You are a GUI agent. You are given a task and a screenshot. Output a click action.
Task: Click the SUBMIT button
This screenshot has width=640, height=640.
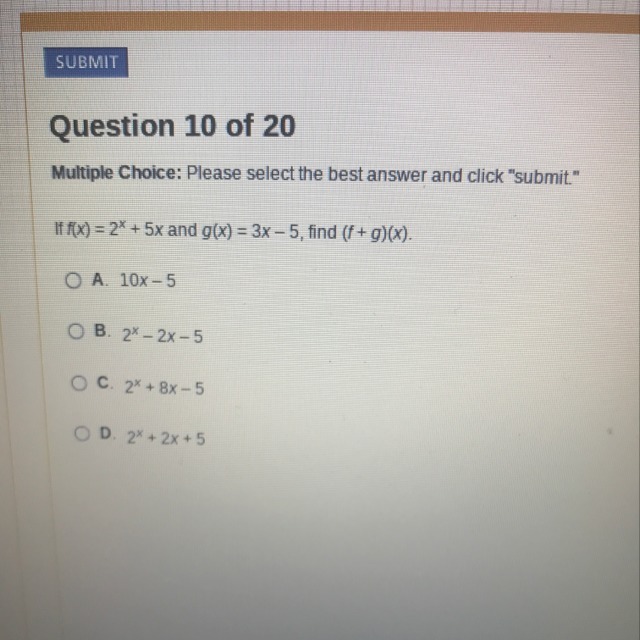tap(87, 62)
